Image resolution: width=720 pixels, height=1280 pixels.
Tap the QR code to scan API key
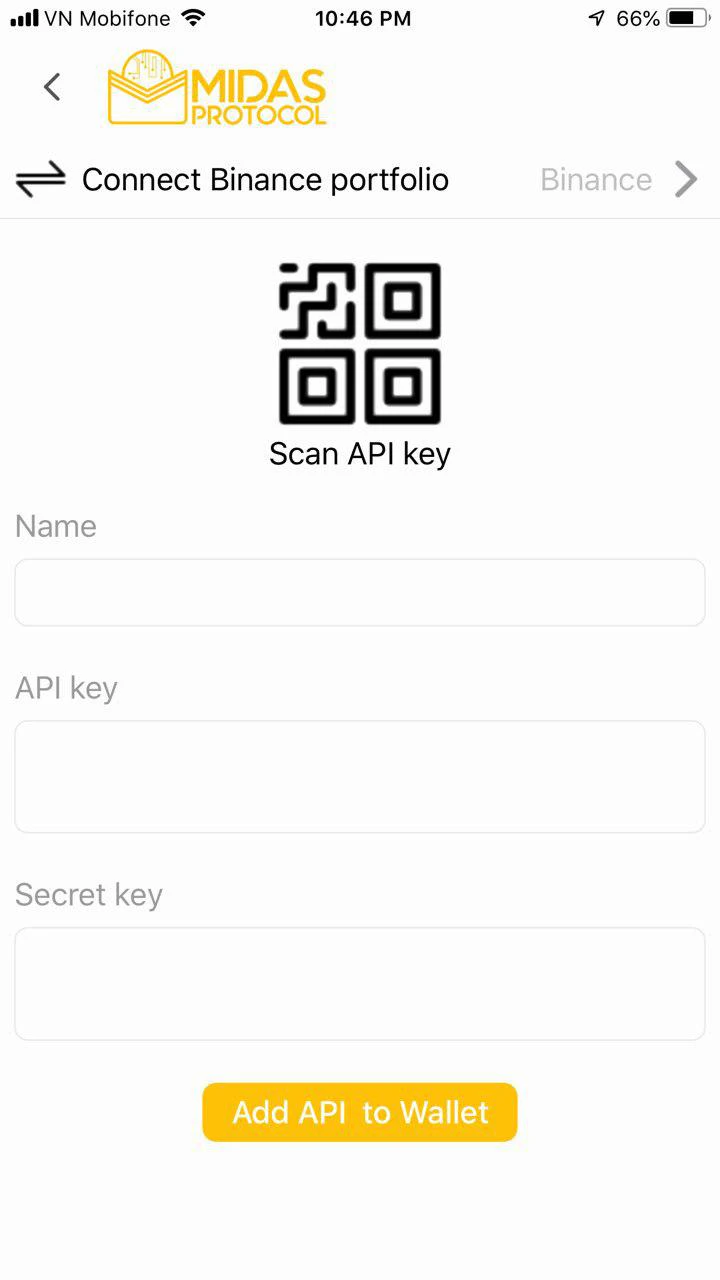coord(359,343)
